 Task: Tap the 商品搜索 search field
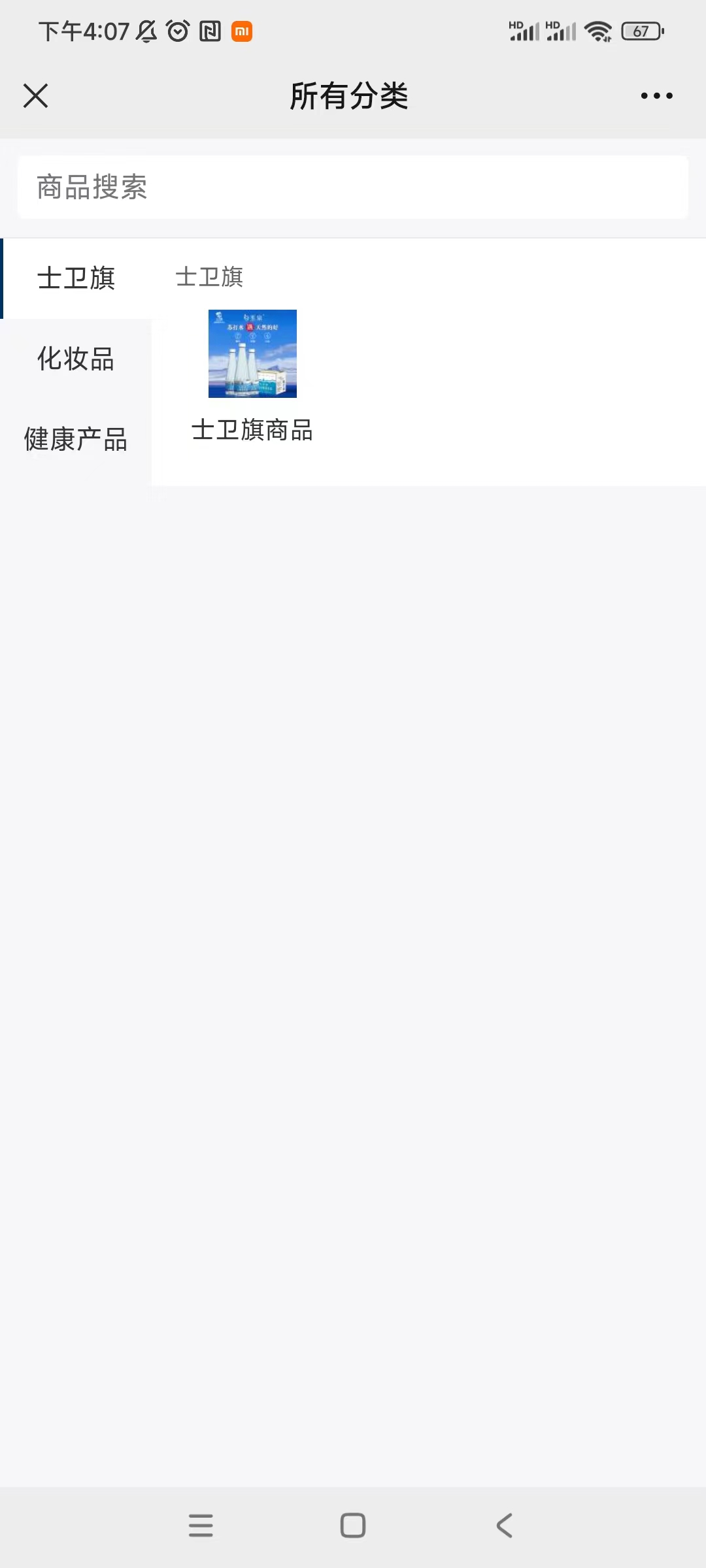click(353, 187)
